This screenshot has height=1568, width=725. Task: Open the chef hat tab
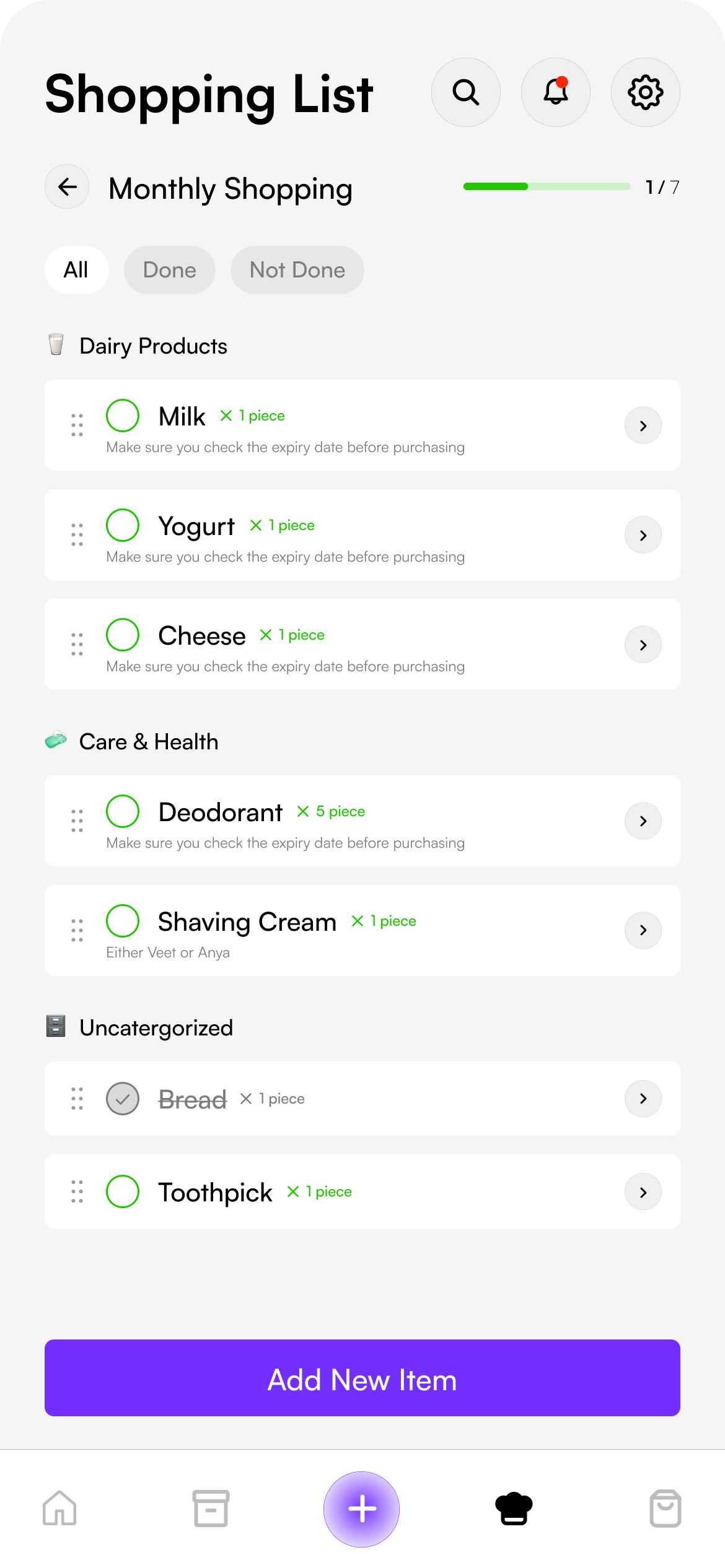click(x=514, y=1508)
